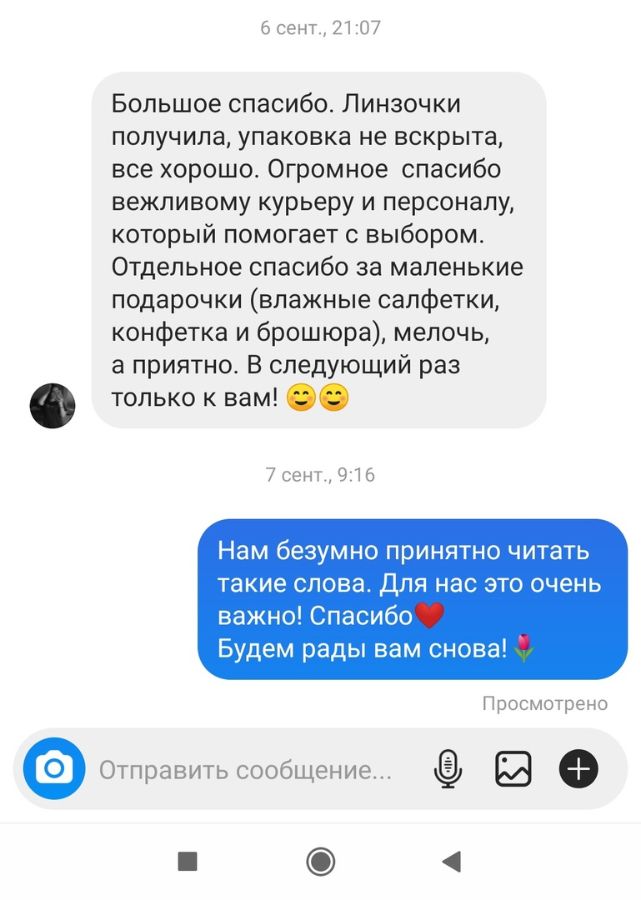Viewport: 641px width, 900px height.
Task: Record a voice message with the microphone
Action: tap(448, 769)
